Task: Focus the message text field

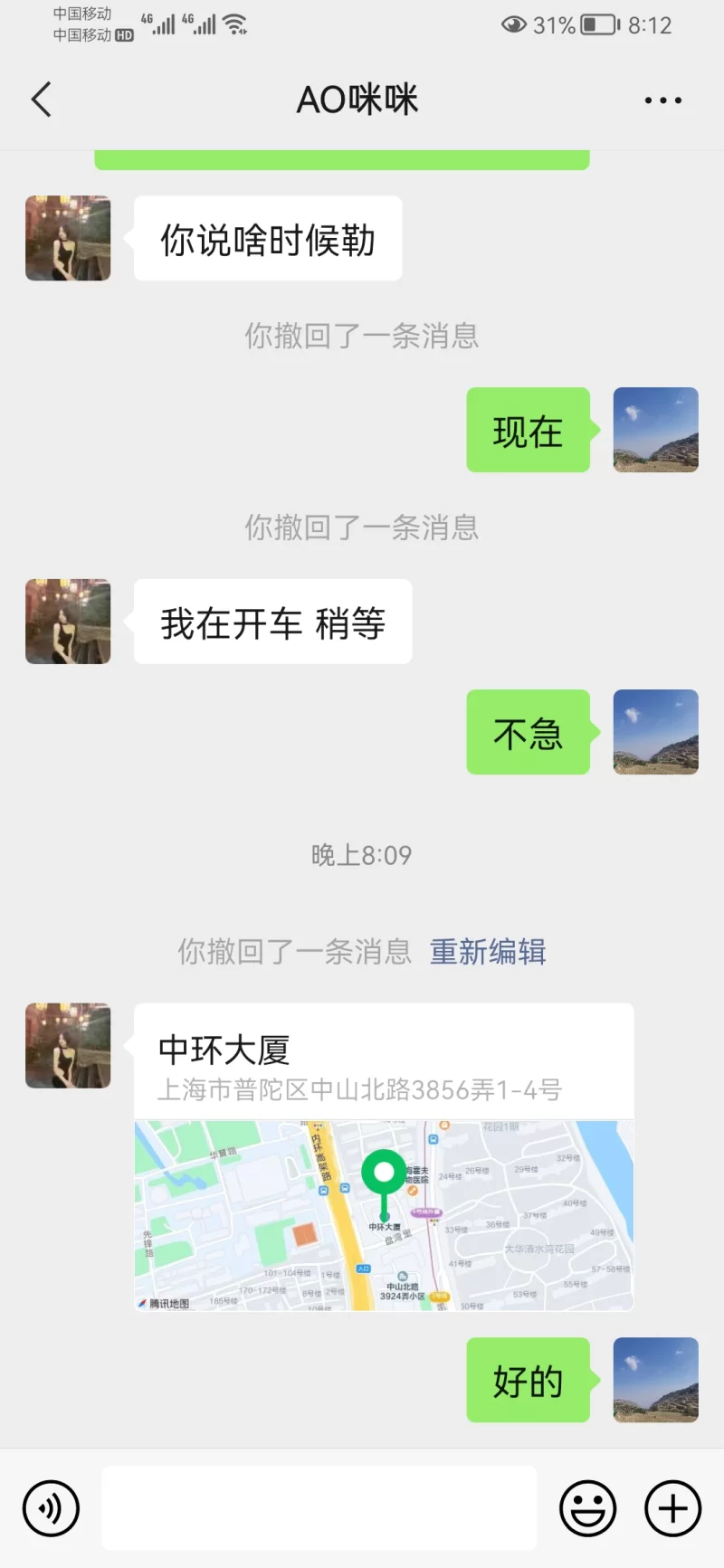Action: (x=319, y=1508)
